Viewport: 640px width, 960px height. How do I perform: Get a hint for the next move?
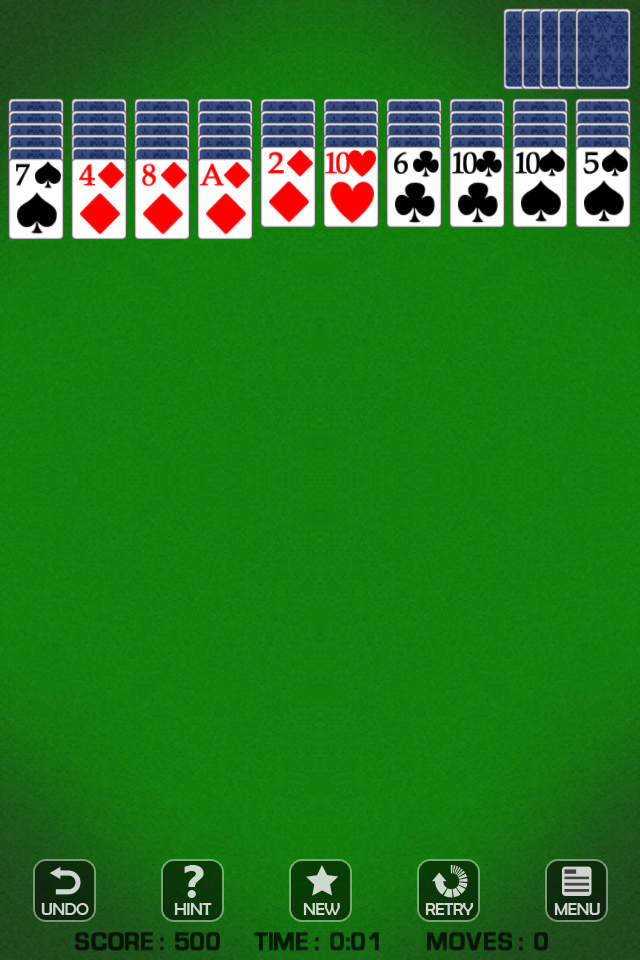[192, 890]
